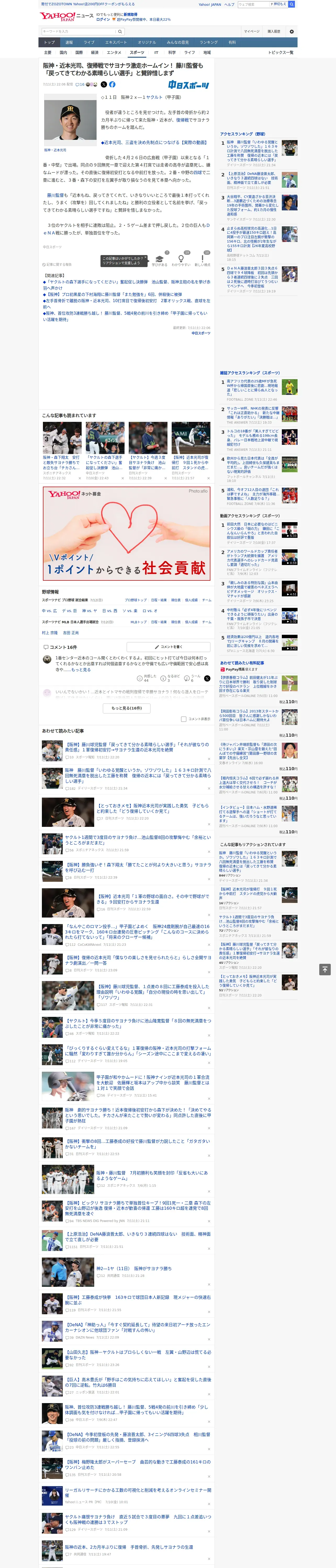336x1568 pixels.
Task: Write a comment with コメントを書く
Action: [x=168, y=647]
